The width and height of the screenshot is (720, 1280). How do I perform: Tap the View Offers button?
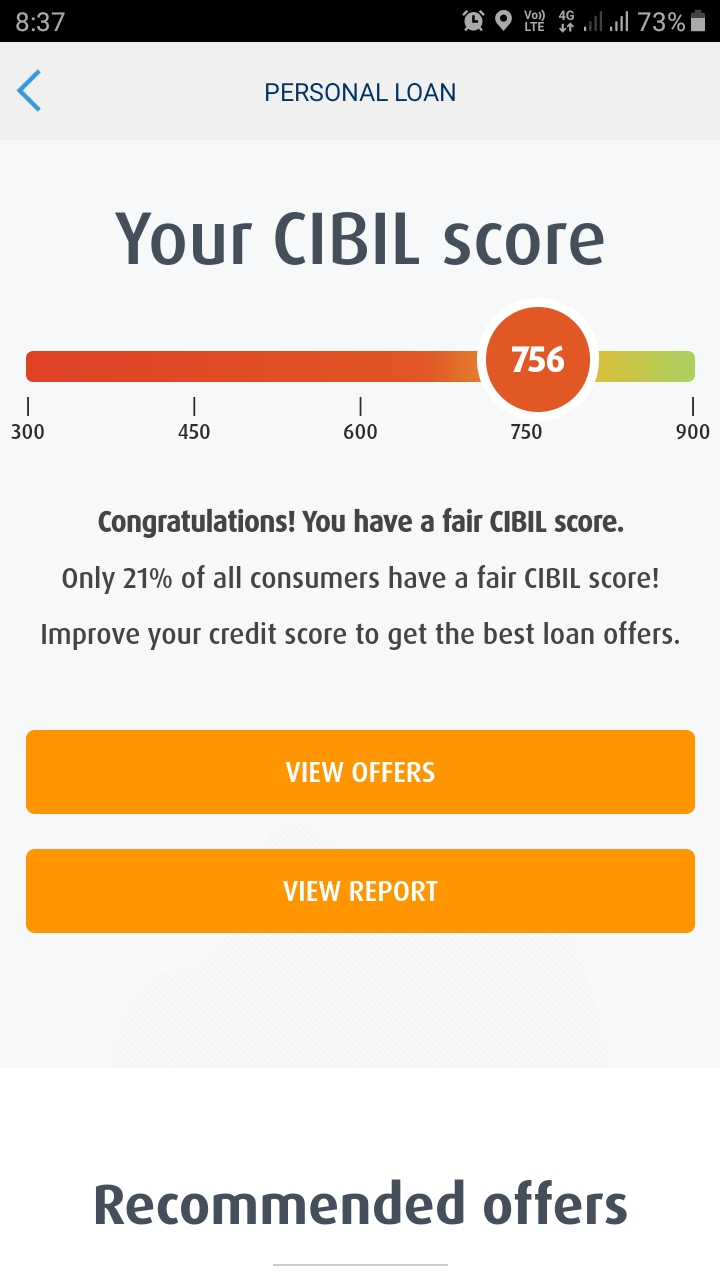(360, 772)
